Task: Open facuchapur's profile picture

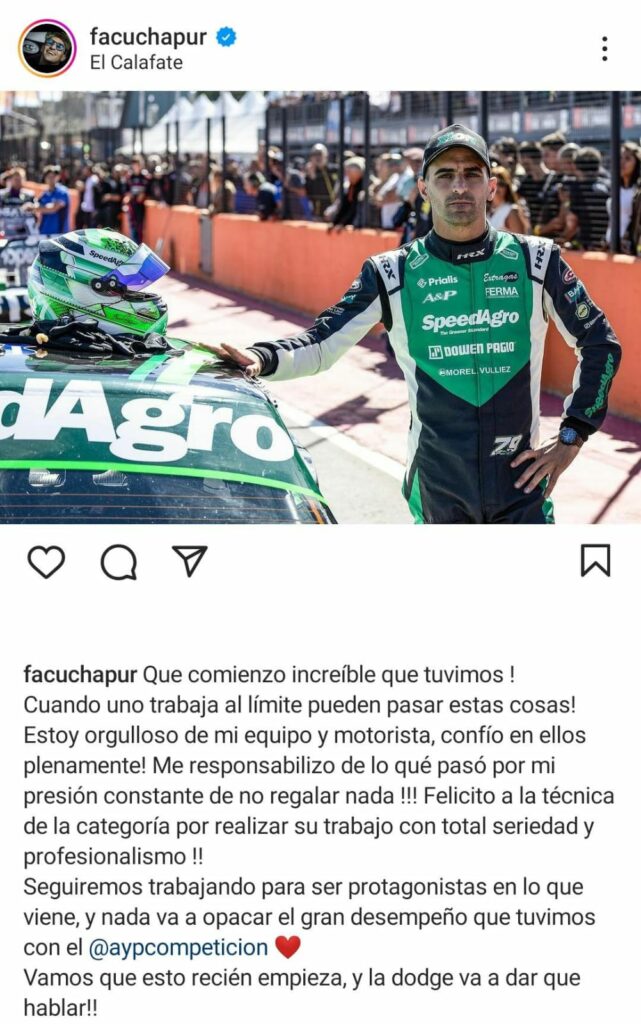Action: (47, 47)
